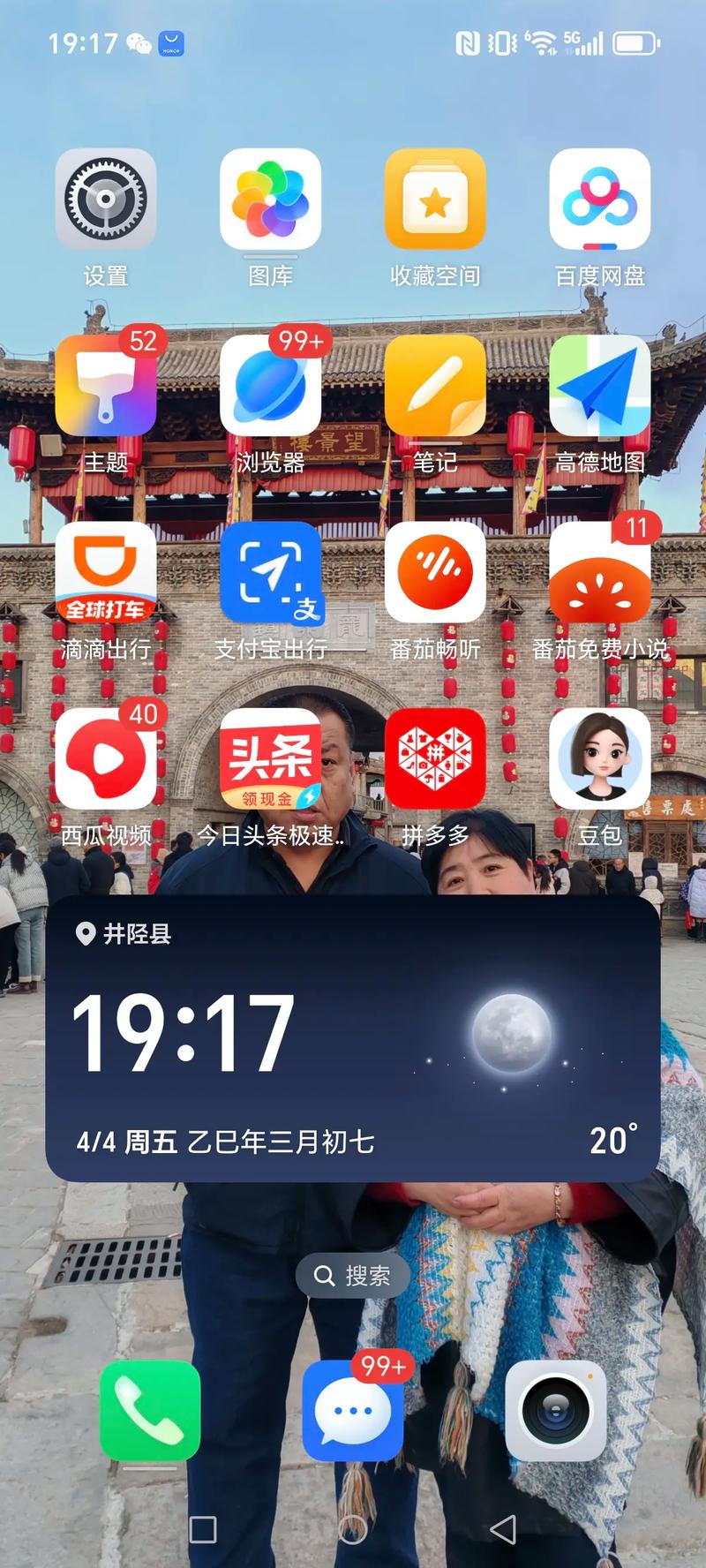This screenshot has width=706, height=1568.
Task: Launch the 主题 themes app
Action: coord(106,386)
